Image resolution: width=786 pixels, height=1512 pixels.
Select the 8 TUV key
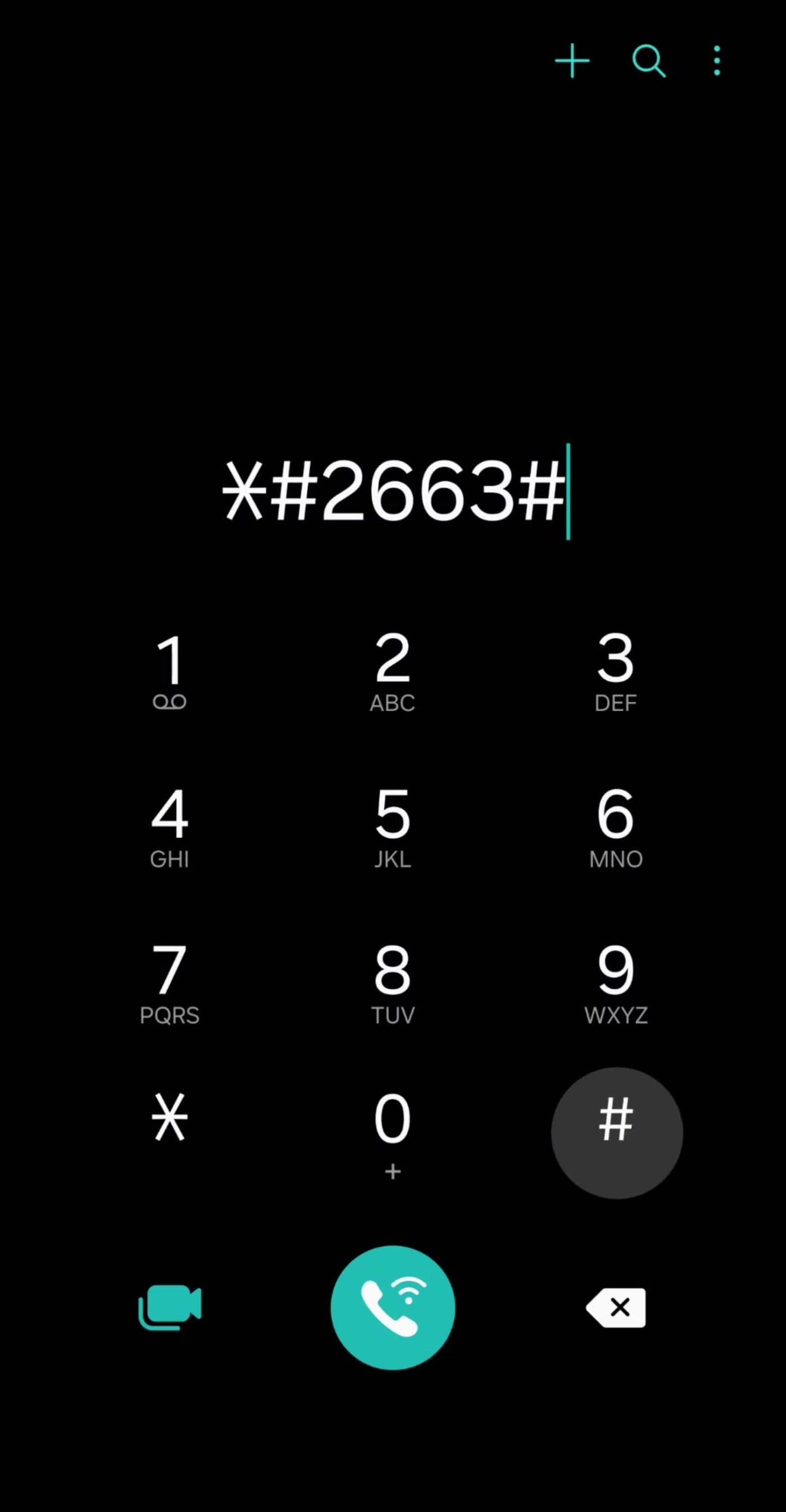pyautogui.click(x=392, y=982)
